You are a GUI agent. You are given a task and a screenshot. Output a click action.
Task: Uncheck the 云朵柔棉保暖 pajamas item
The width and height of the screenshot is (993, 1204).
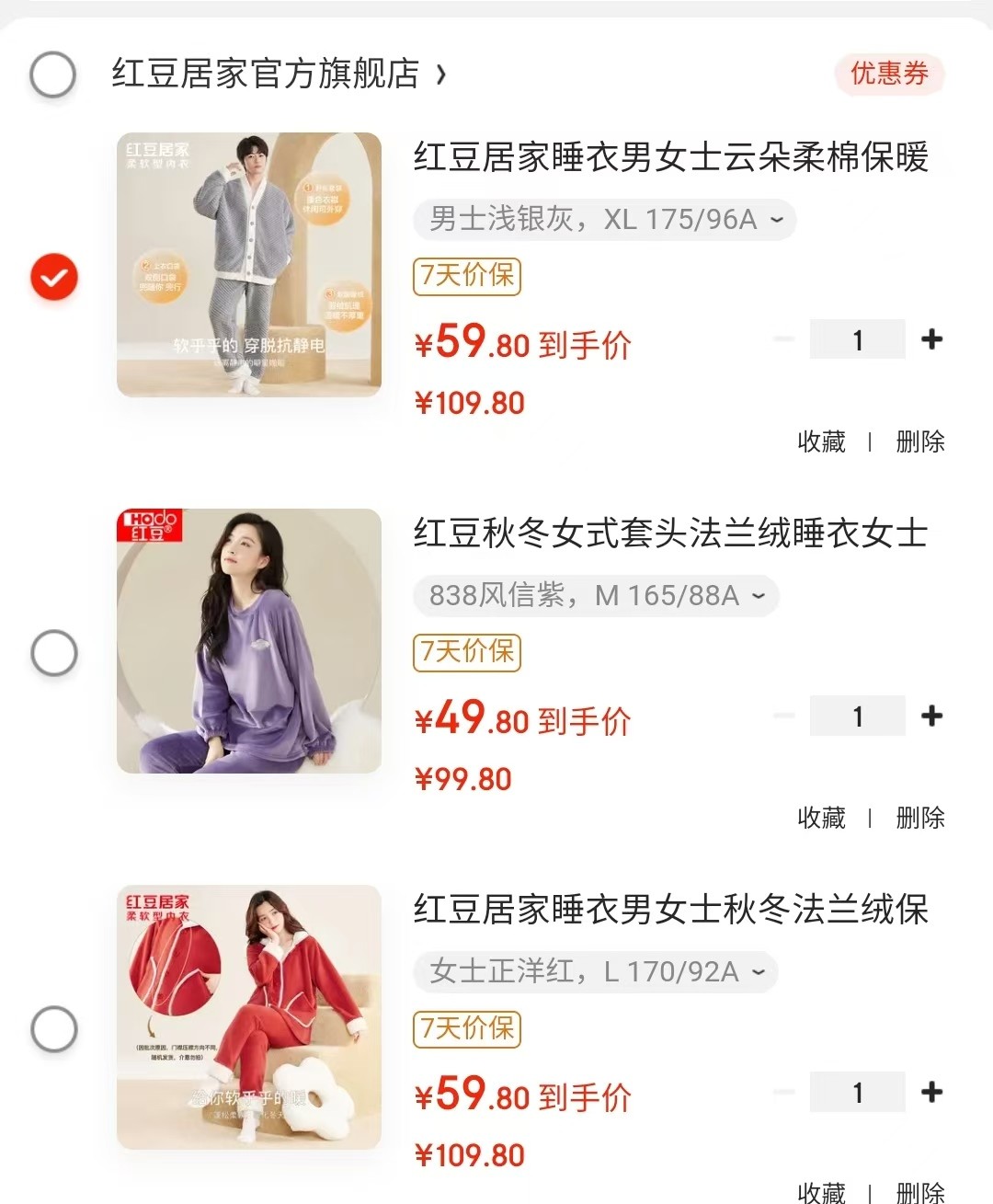[54, 277]
